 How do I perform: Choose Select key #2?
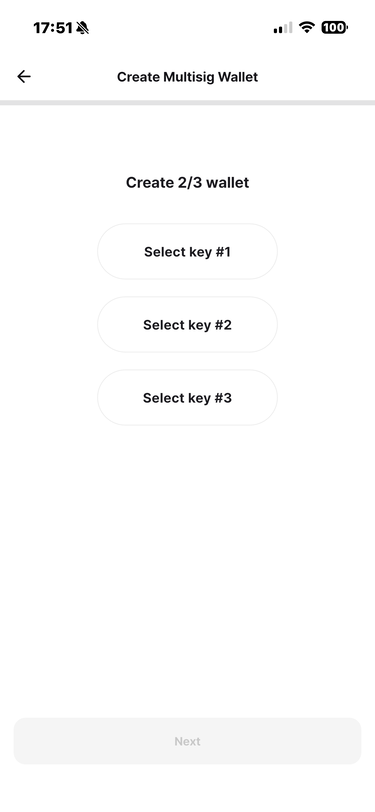tap(188, 325)
